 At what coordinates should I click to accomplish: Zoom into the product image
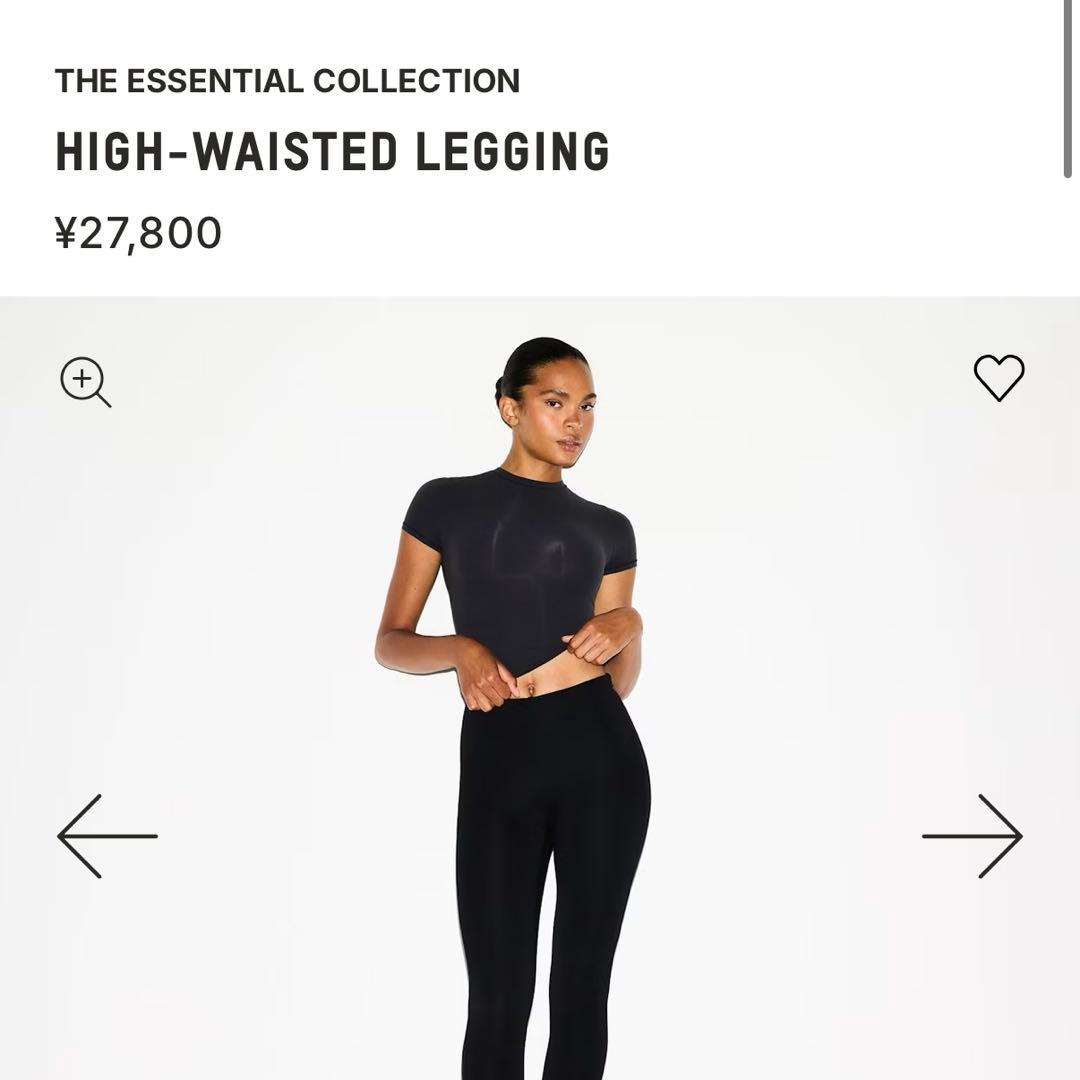(85, 381)
